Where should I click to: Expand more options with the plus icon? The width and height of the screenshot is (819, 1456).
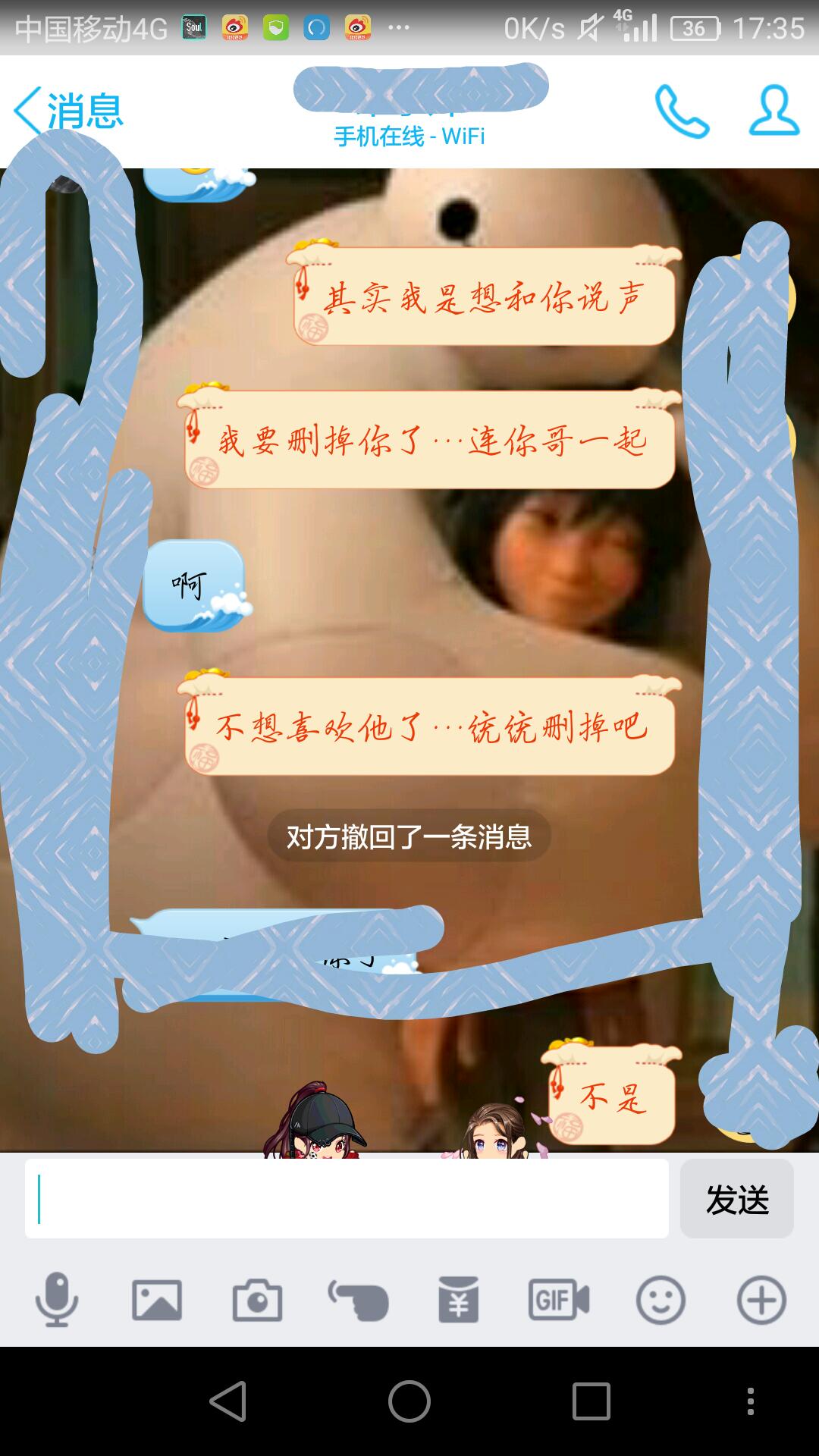click(761, 1300)
